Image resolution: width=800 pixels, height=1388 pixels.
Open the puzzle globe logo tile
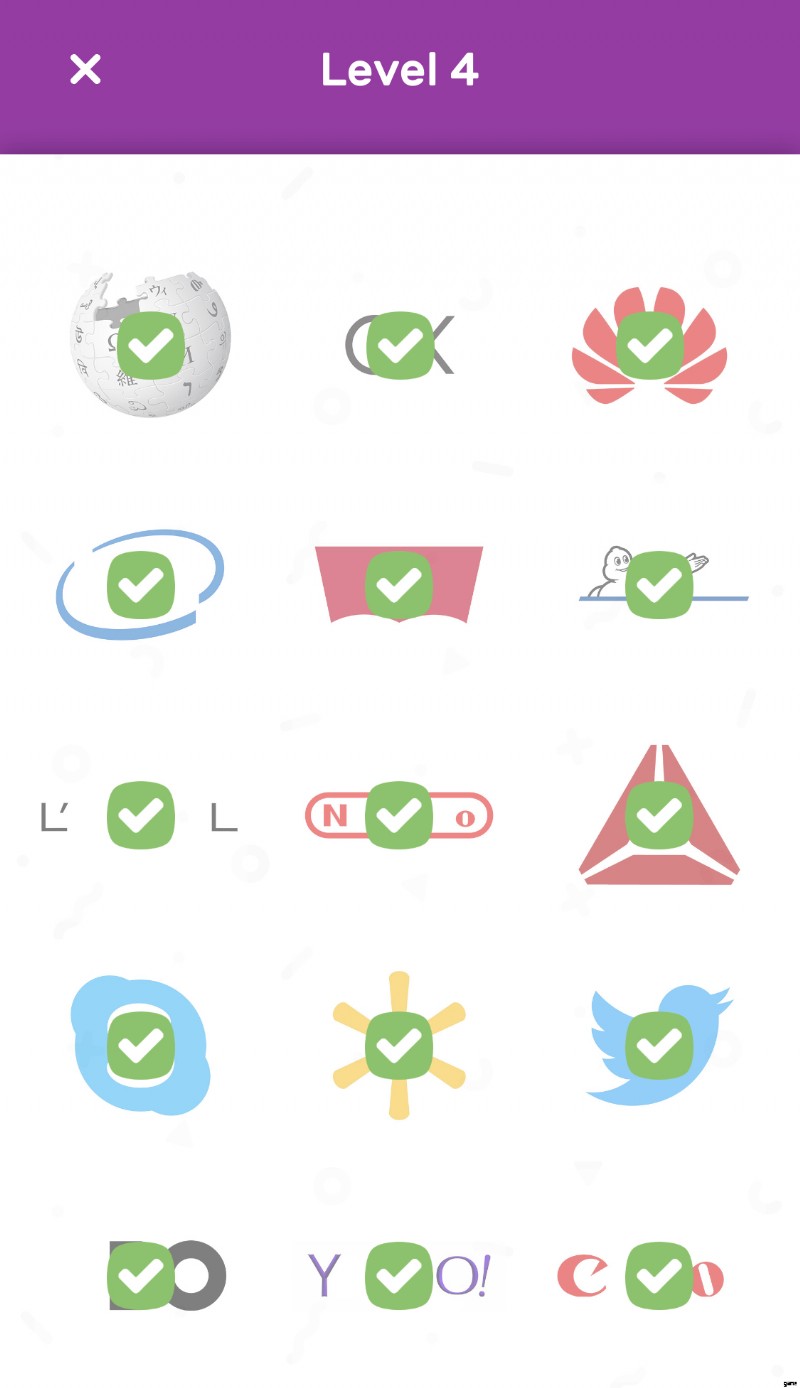click(x=150, y=345)
